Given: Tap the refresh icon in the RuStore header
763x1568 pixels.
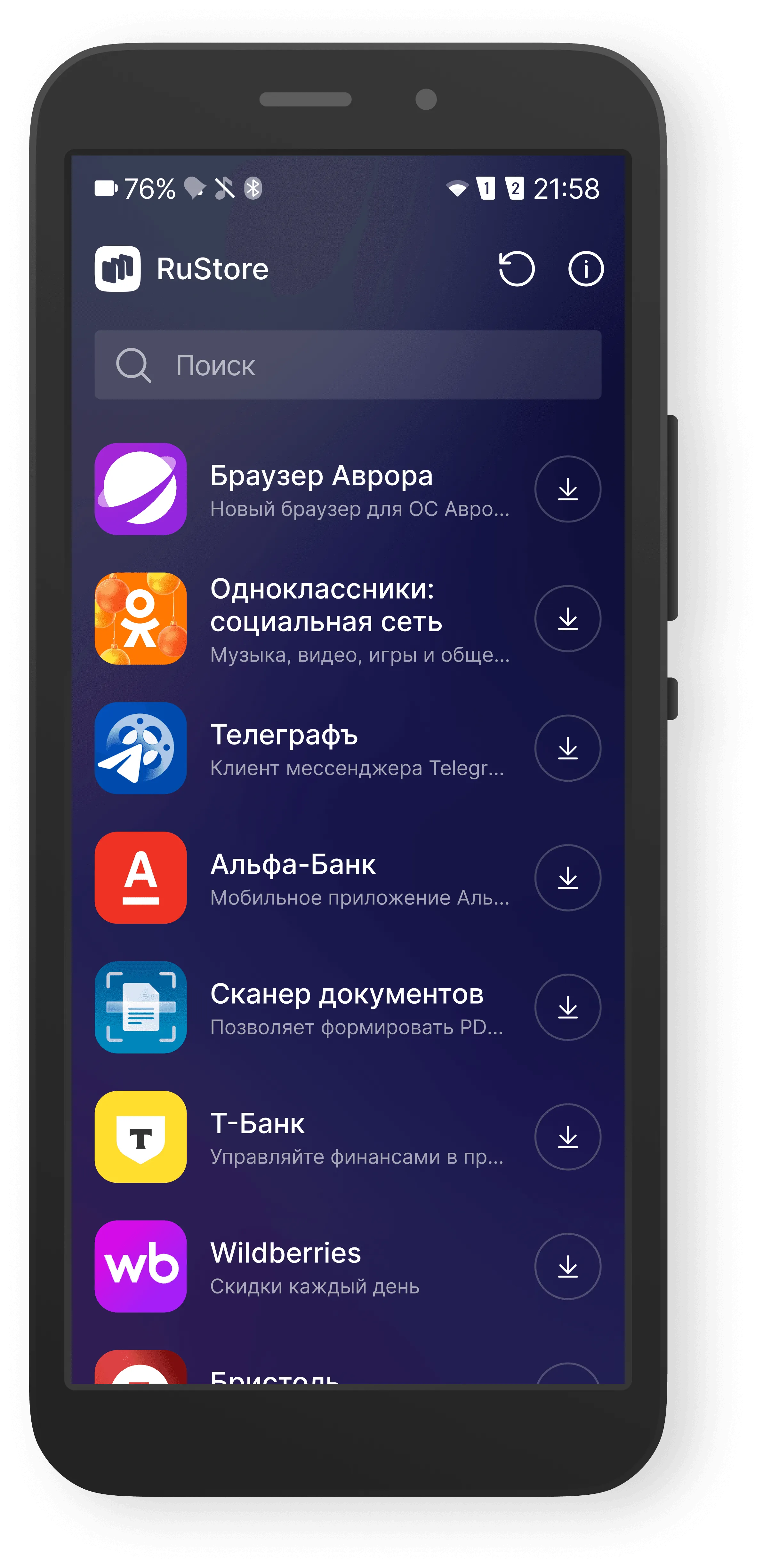Looking at the screenshot, I should pyautogui.click(x=516, y=268).
